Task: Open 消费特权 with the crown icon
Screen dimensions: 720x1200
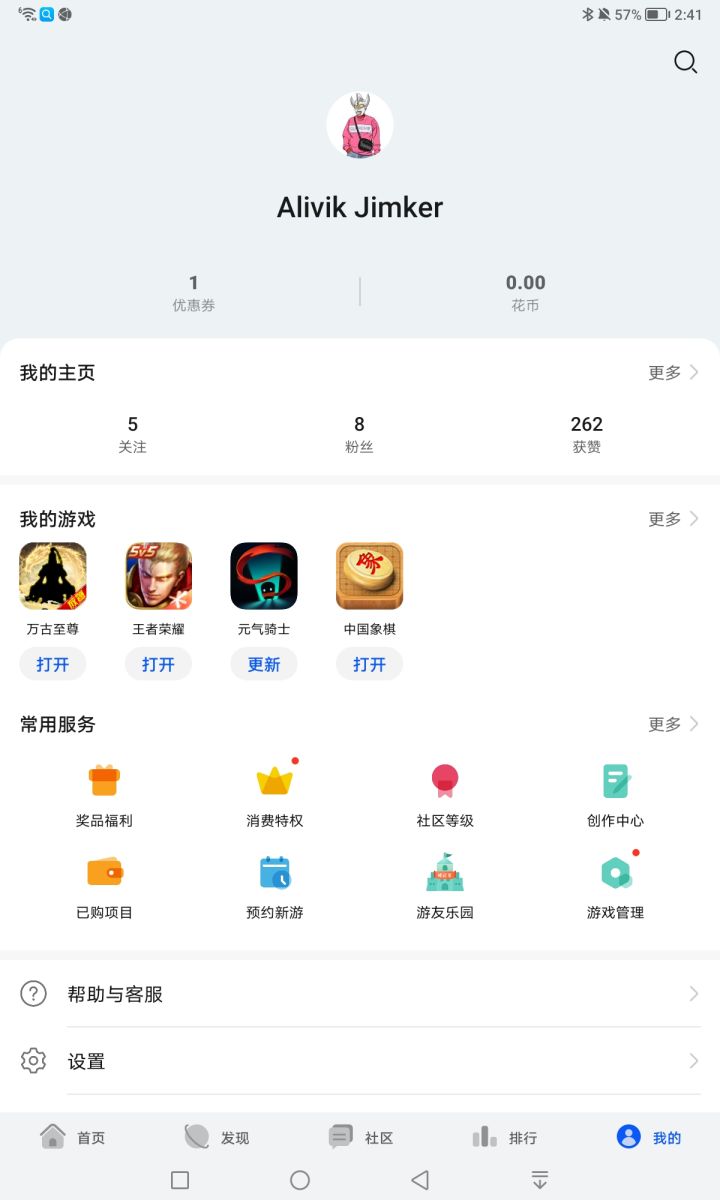Action: 273,790
